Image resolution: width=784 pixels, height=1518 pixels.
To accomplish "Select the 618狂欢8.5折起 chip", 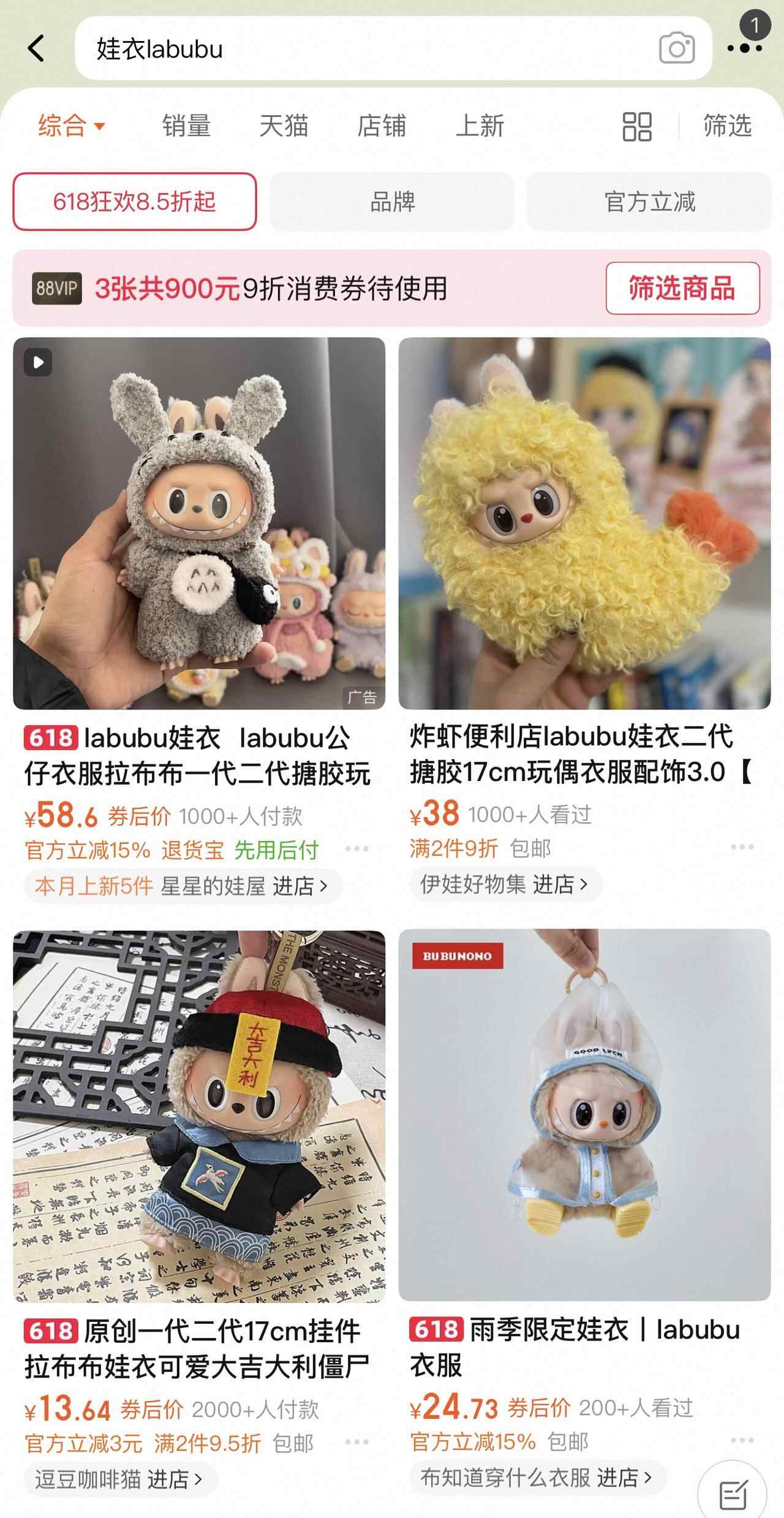I will [x=135, y=202].
